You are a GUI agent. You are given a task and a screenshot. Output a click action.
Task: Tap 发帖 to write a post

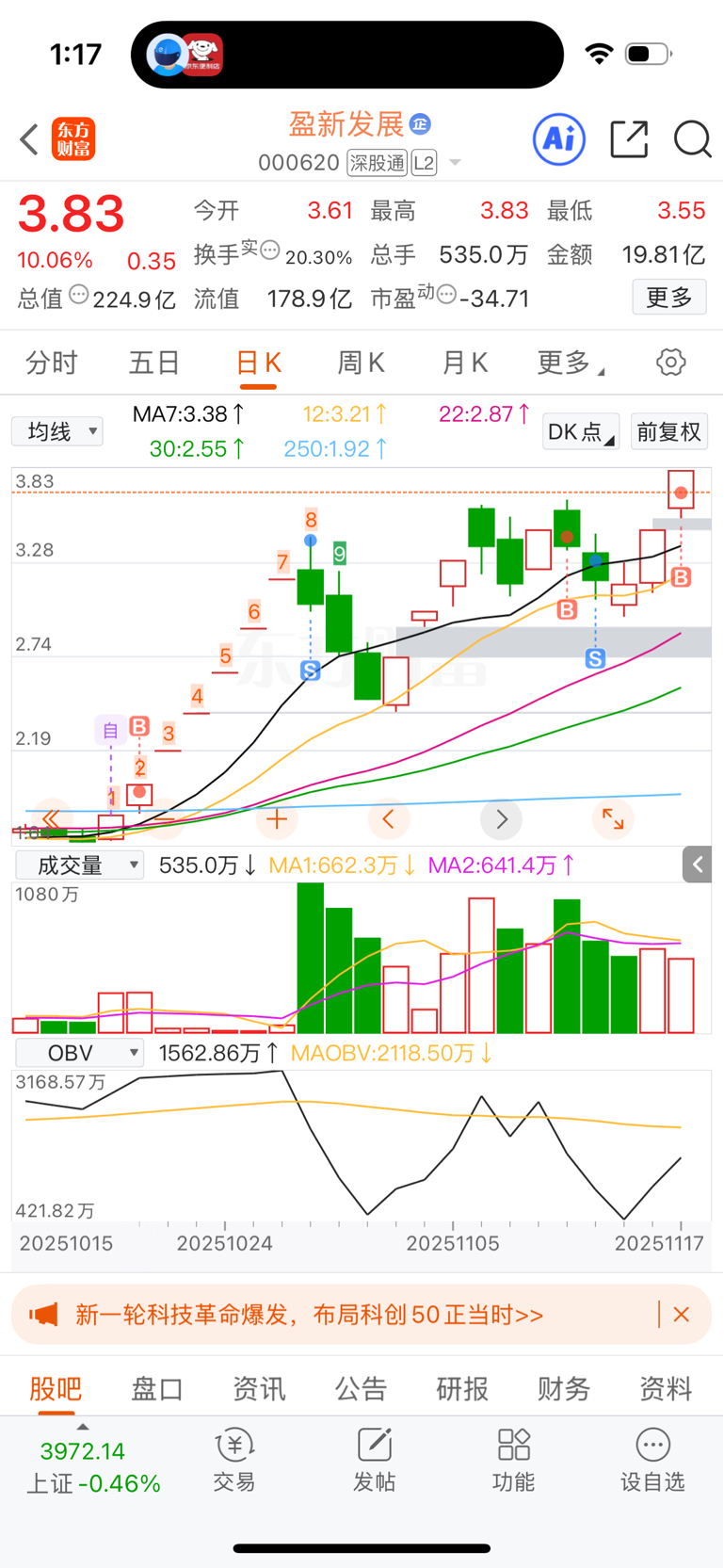(x=374, y=1460)
